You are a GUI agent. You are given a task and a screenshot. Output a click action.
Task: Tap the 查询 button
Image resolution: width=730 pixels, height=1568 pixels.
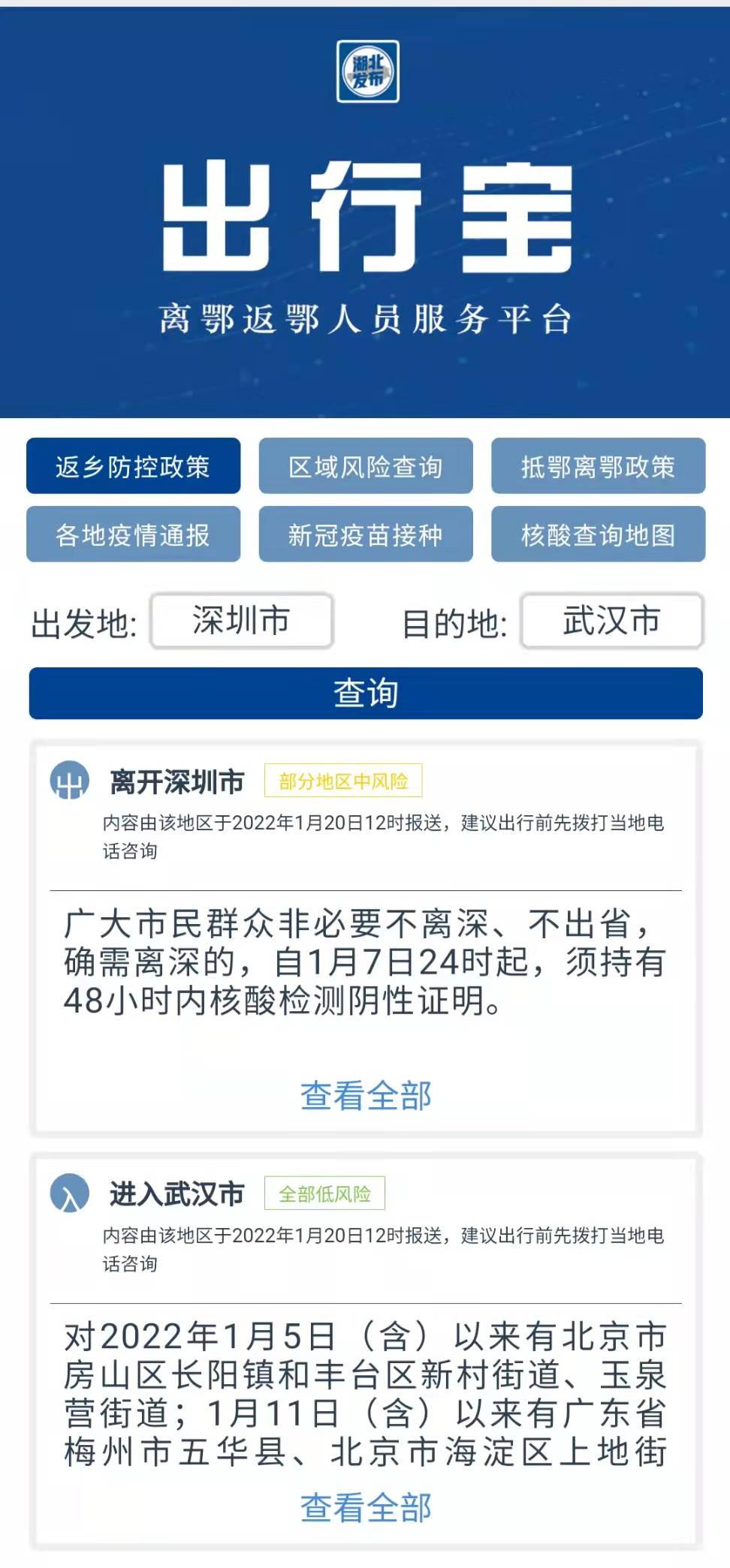[366, 693]
